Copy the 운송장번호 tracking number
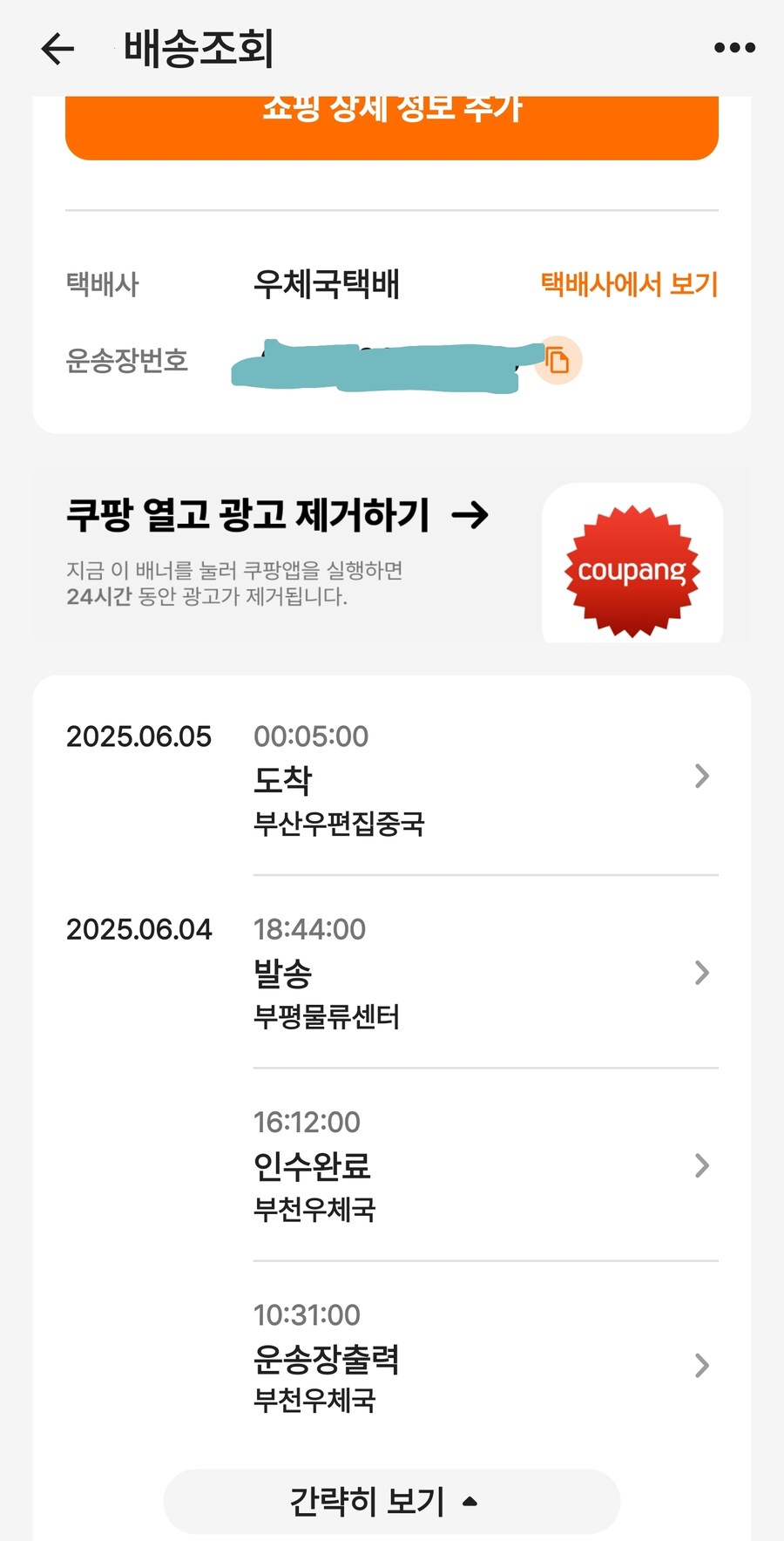The image size is (784, 1541). point(561,360)
